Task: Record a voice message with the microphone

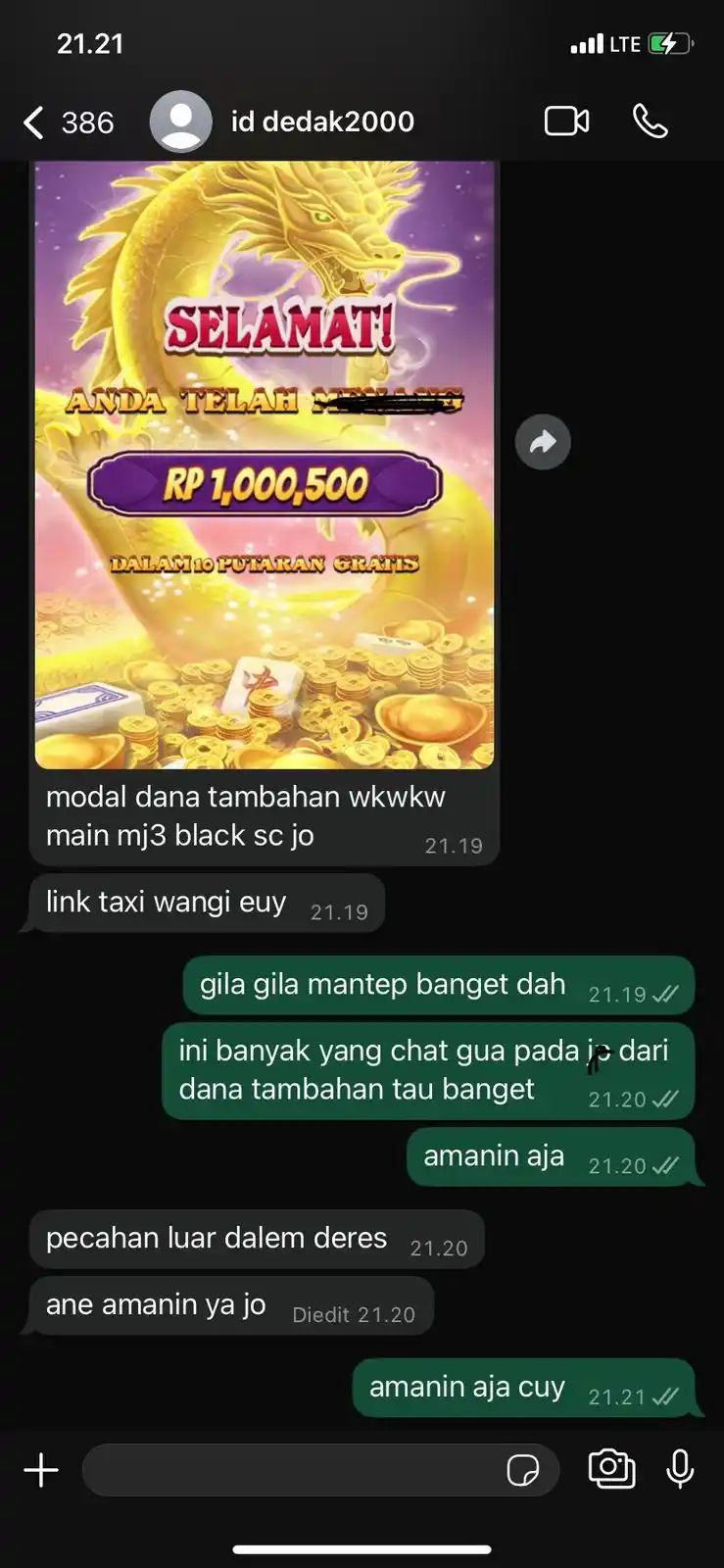Action: [680, 1468]
